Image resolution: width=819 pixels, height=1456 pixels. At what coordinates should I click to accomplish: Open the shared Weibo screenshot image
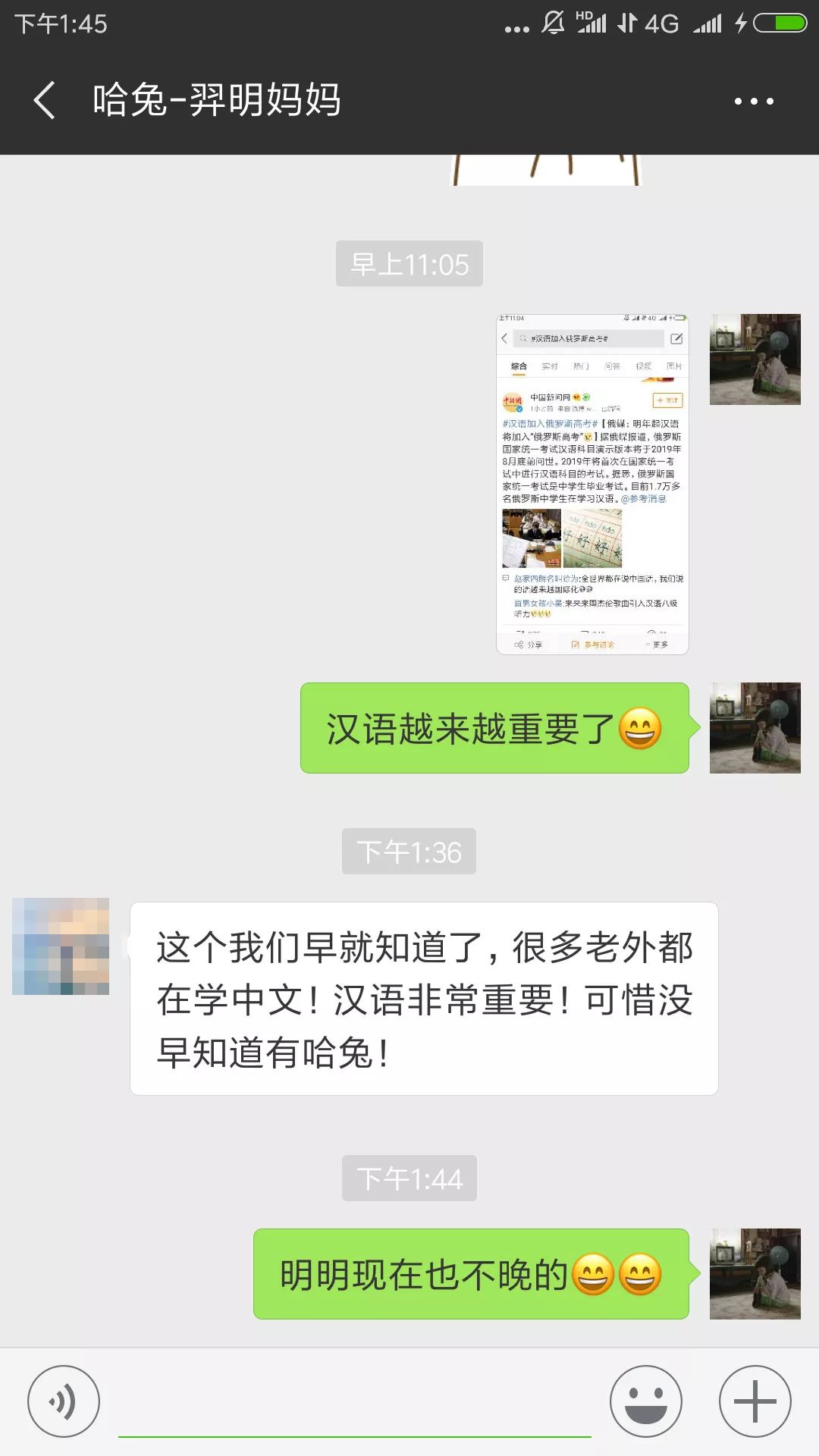click(x=592, y=484)
